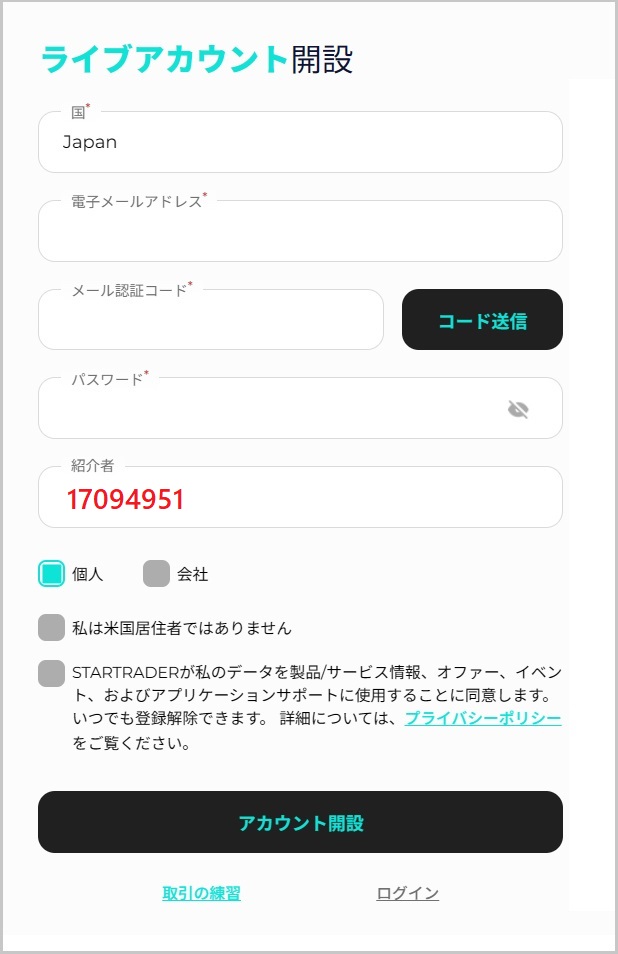Go to ログイン page
This screenshot has height=954, width=618.
pyautogui.click(x=407, y=893)
